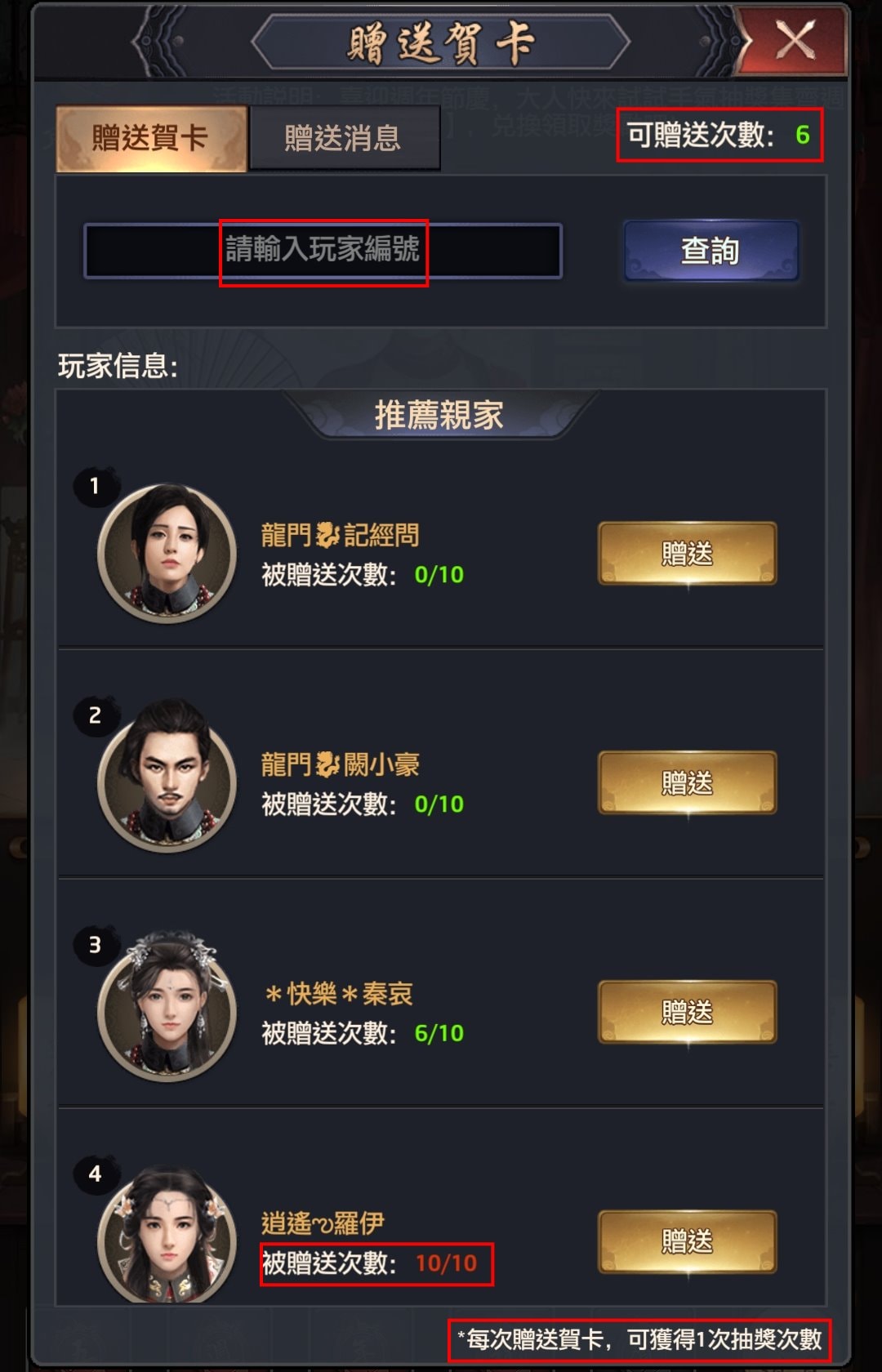The width and height of the screenshot is (882, 1372).
Task: Tap 贈送 next to ＊快樂＊秦哀
Action: tap(687, 1013)
